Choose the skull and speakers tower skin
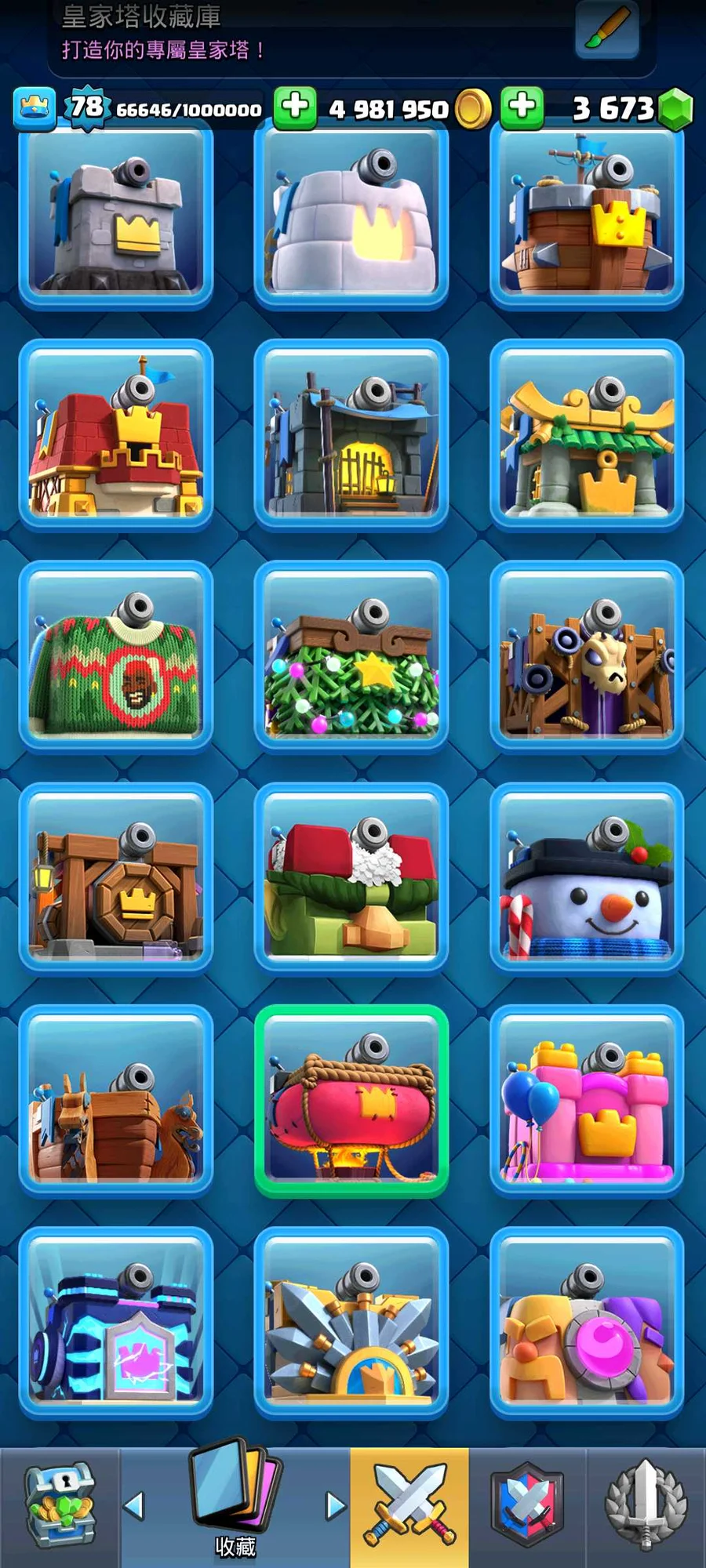Viewport: 706px width, 1568px height. (x=587, y=657)
